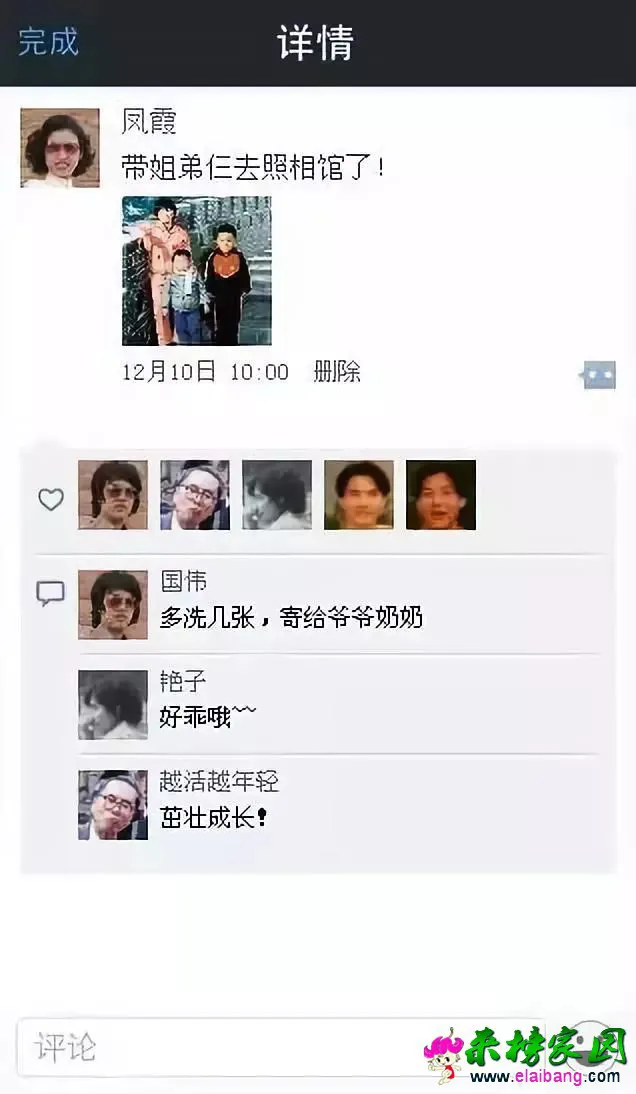The width and height of the screenshot is (636, 1094).
Task: Tap 完成 to close the details
Action: [x=48, y=42]
